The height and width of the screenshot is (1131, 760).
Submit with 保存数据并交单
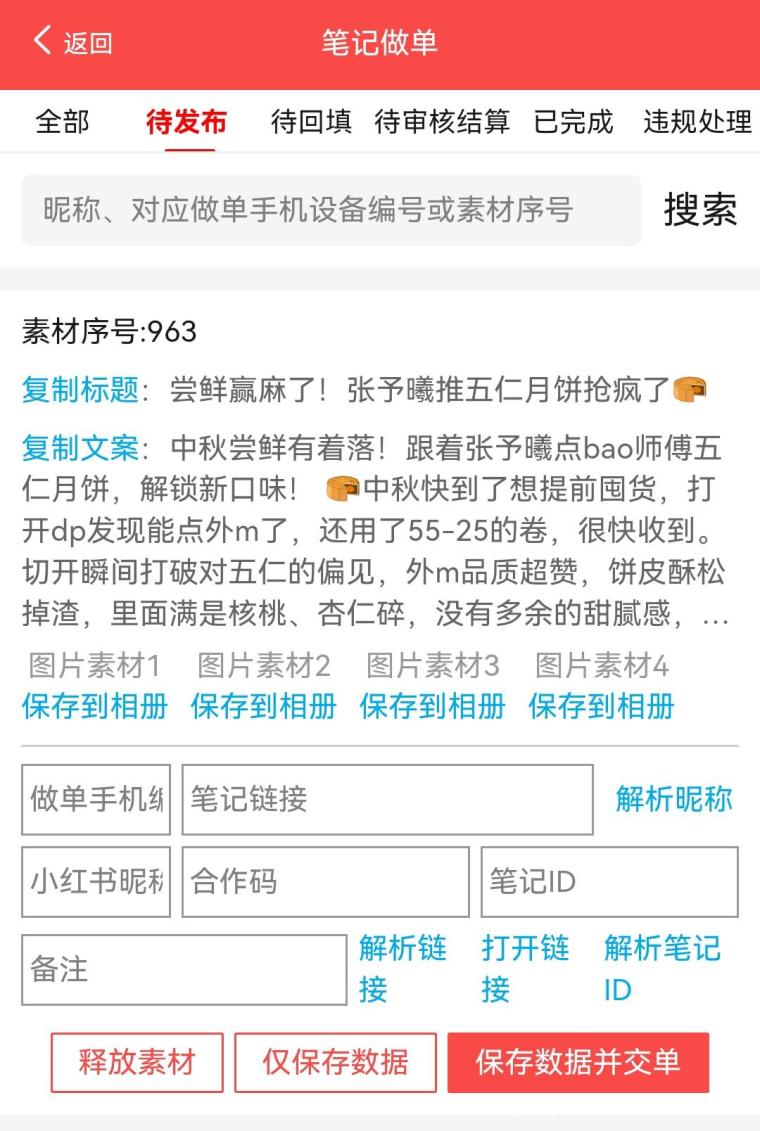point(578,1062)
